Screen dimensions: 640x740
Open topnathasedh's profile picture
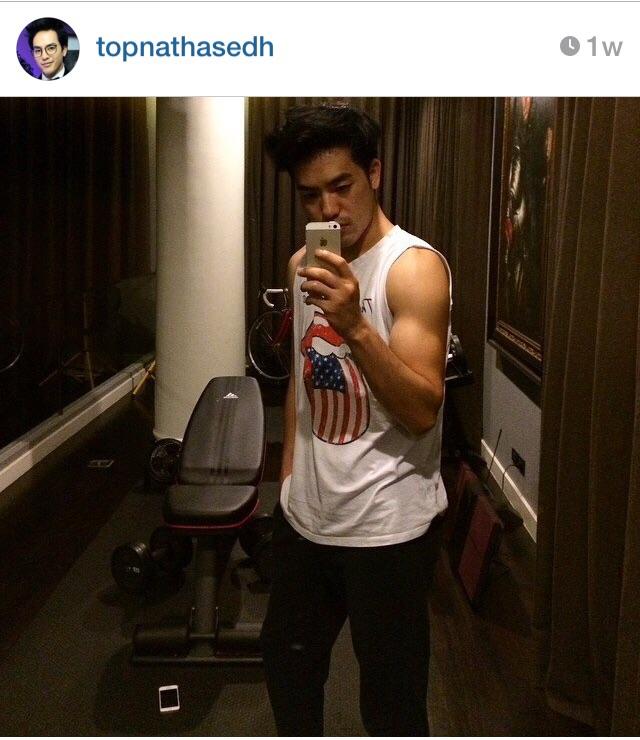pos(47,48)
